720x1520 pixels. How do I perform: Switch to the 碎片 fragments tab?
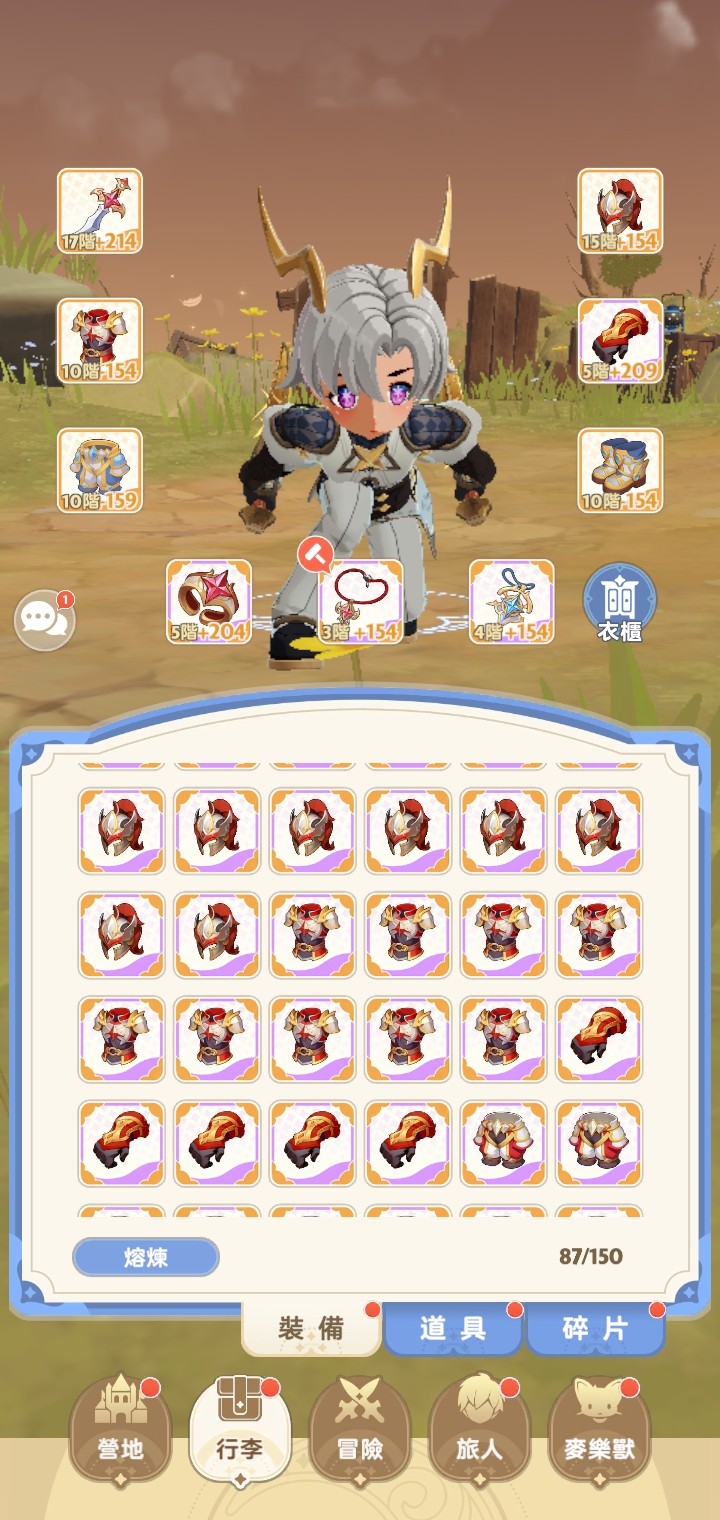595,1328
